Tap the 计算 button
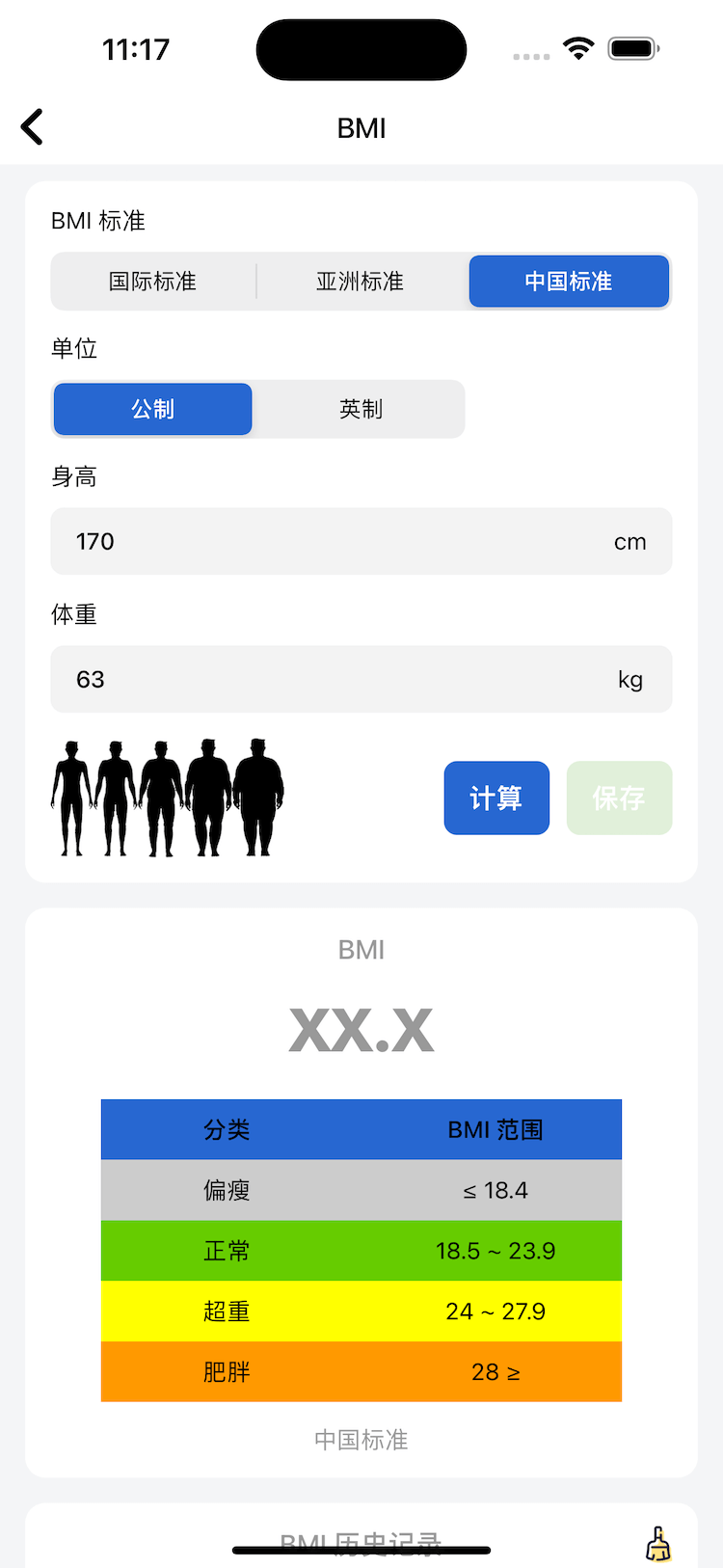 point(496,798)
